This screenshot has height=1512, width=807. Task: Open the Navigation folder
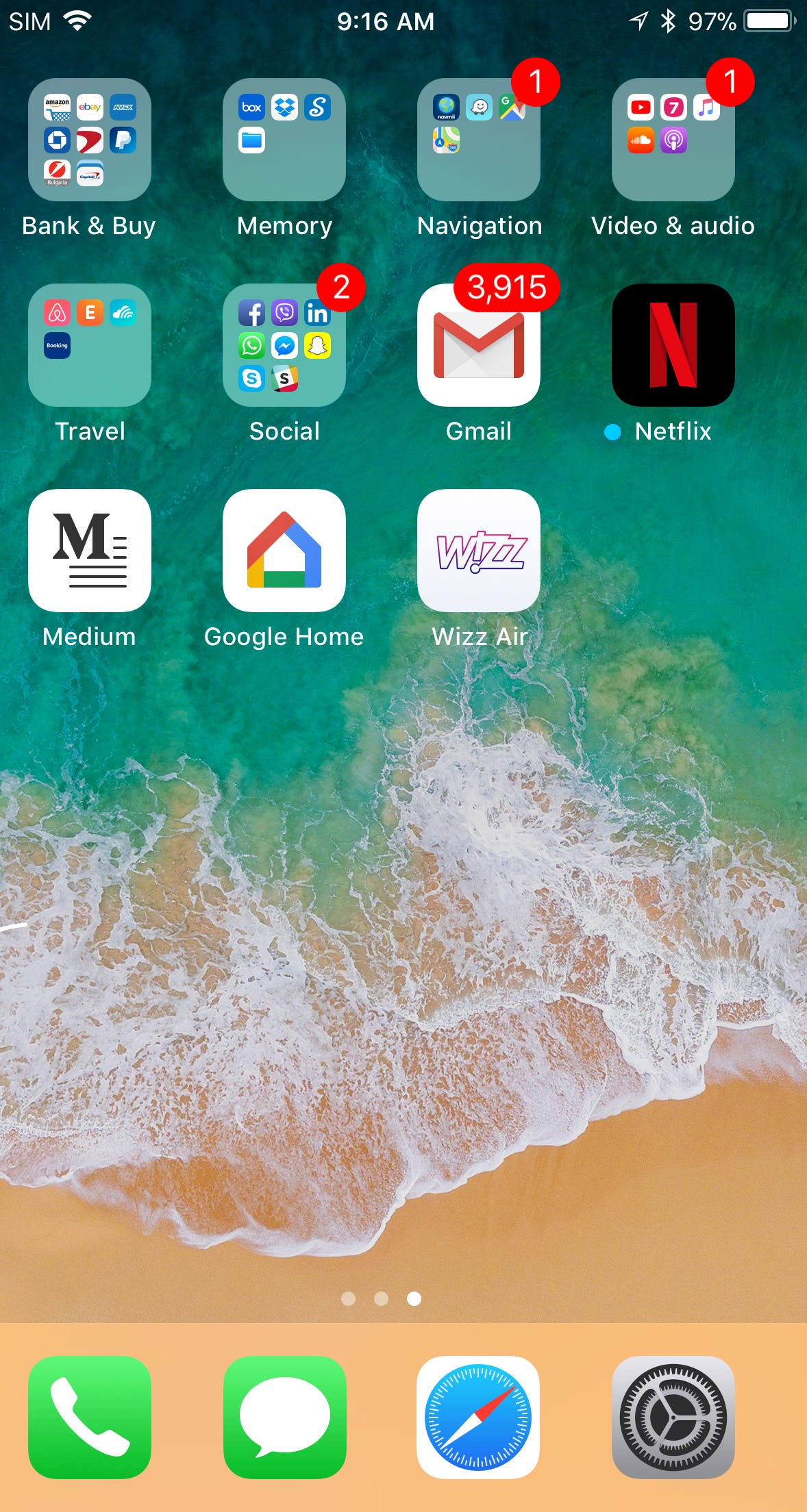click(x=478, y=140)
